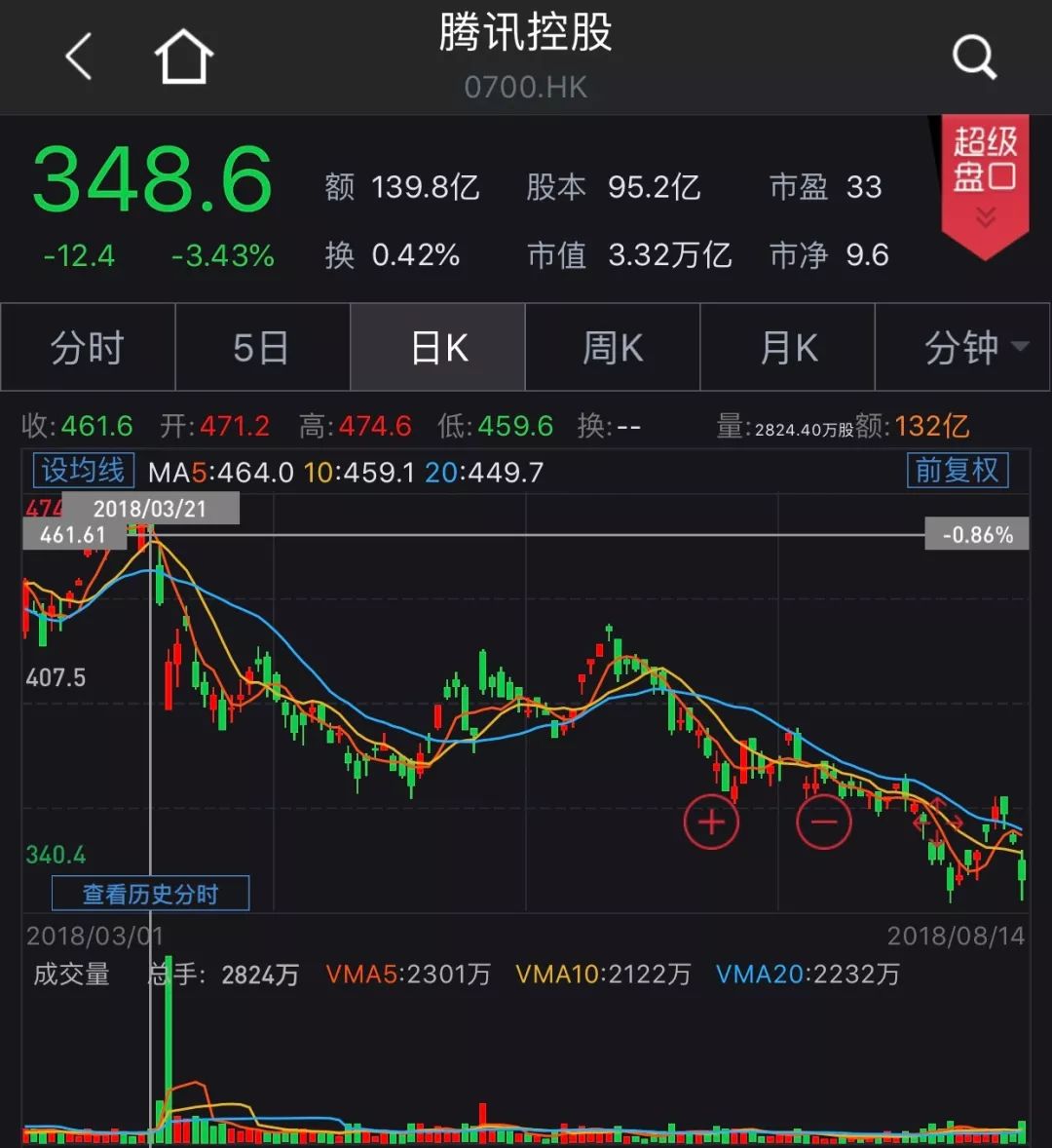The width and height of the screenshot is (1052, 1148).
Task: Switch to the 5日 chart tab
Action: [x=261, y=348]
